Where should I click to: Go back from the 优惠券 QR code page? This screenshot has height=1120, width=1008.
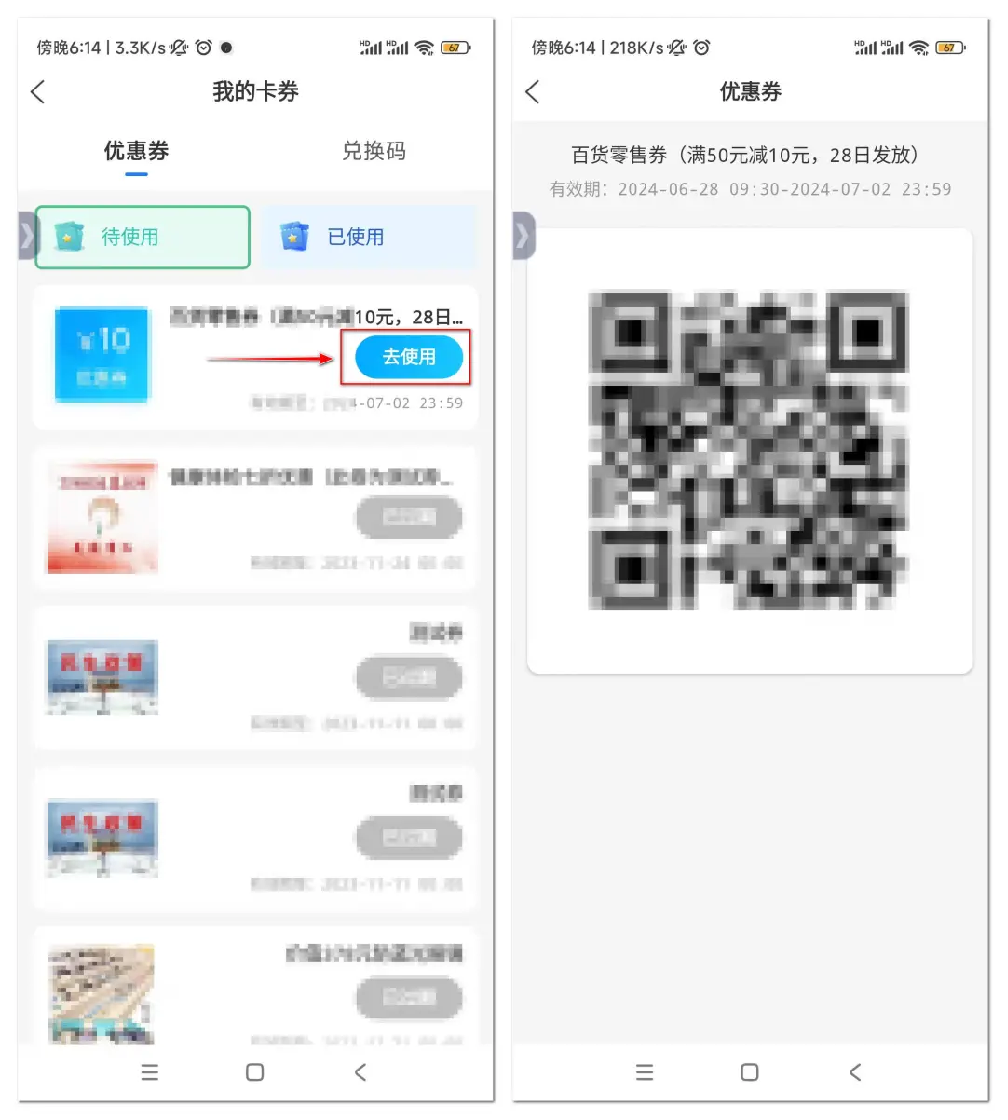pos(532,92)
